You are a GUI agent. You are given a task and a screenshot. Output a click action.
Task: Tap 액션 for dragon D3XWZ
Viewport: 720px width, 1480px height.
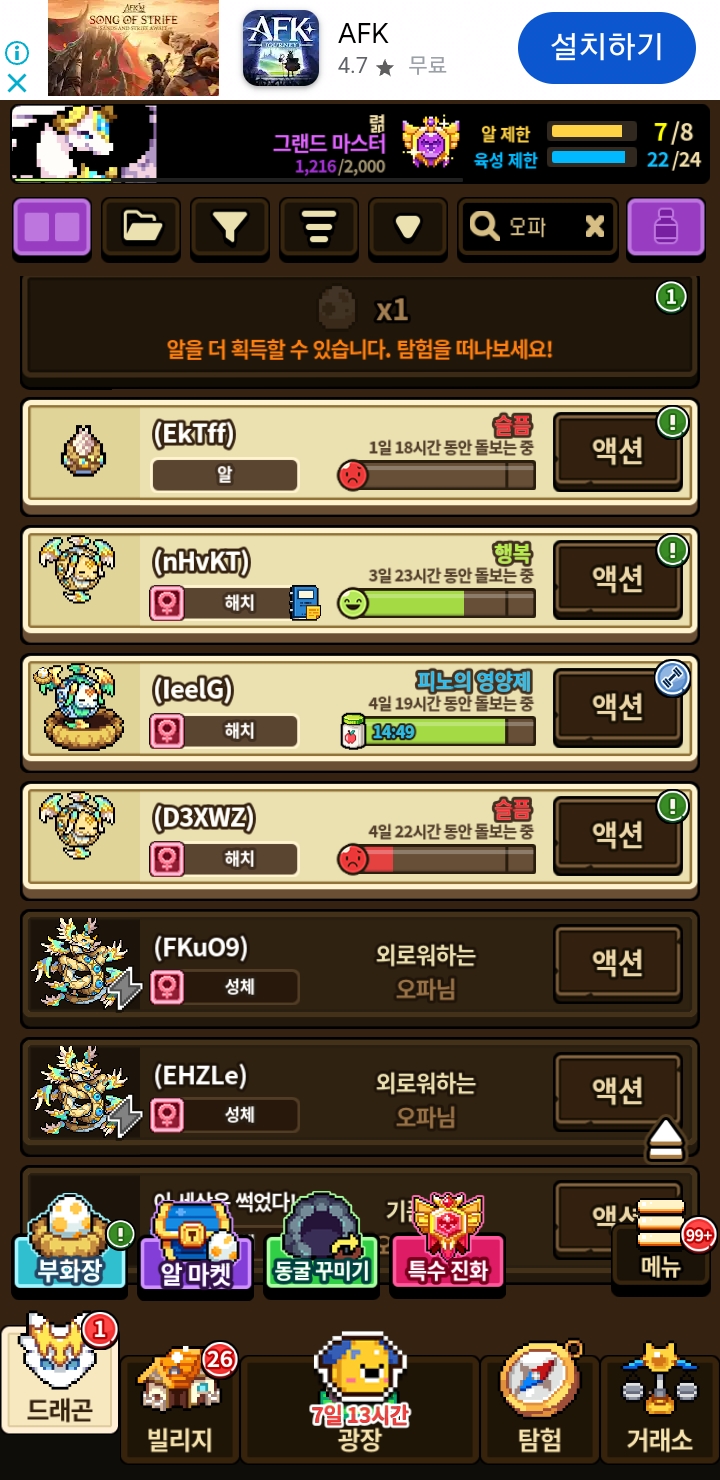coord(617,833)
